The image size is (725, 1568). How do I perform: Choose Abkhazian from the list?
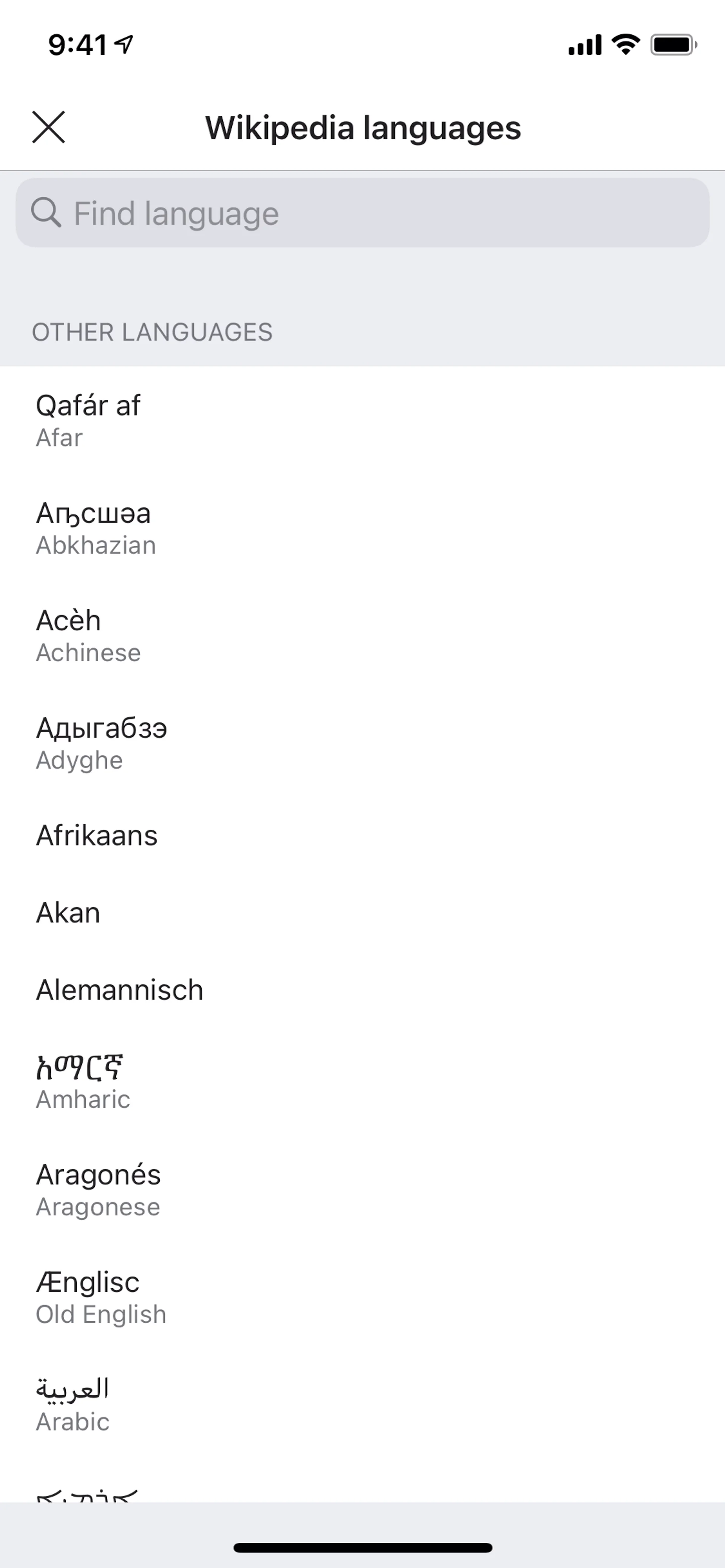362,528
